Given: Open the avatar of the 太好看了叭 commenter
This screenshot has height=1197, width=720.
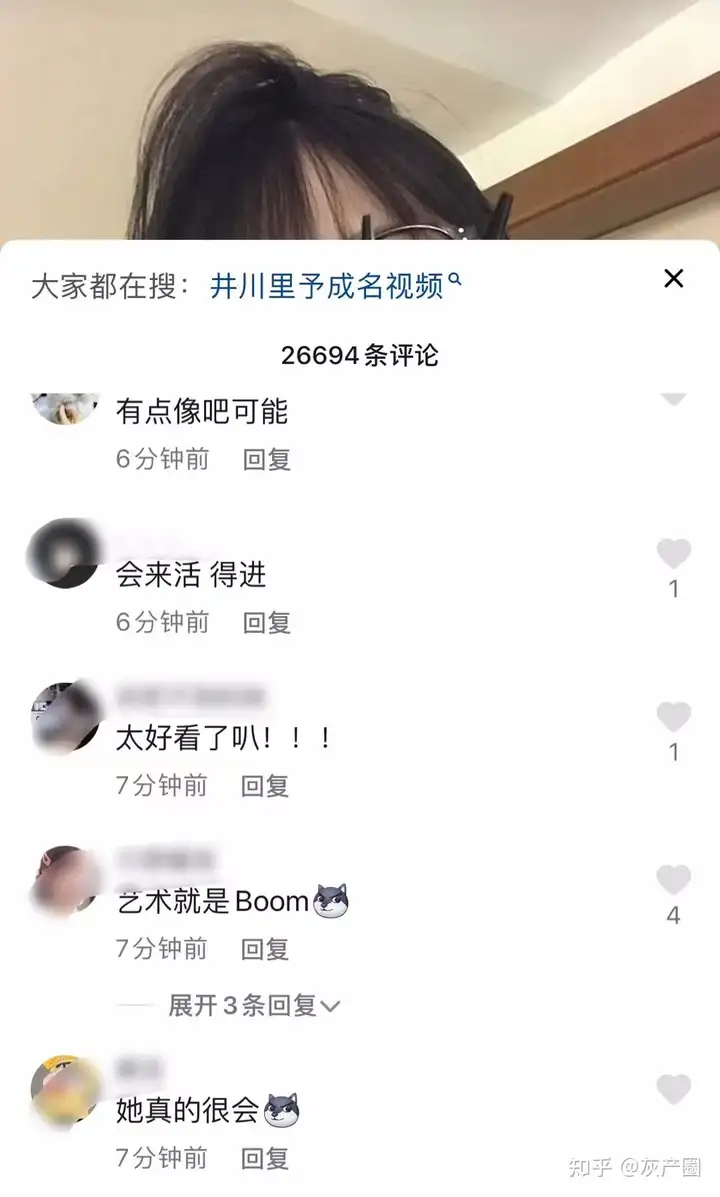Looking at the screenshot, I should [x=64, y=717].
